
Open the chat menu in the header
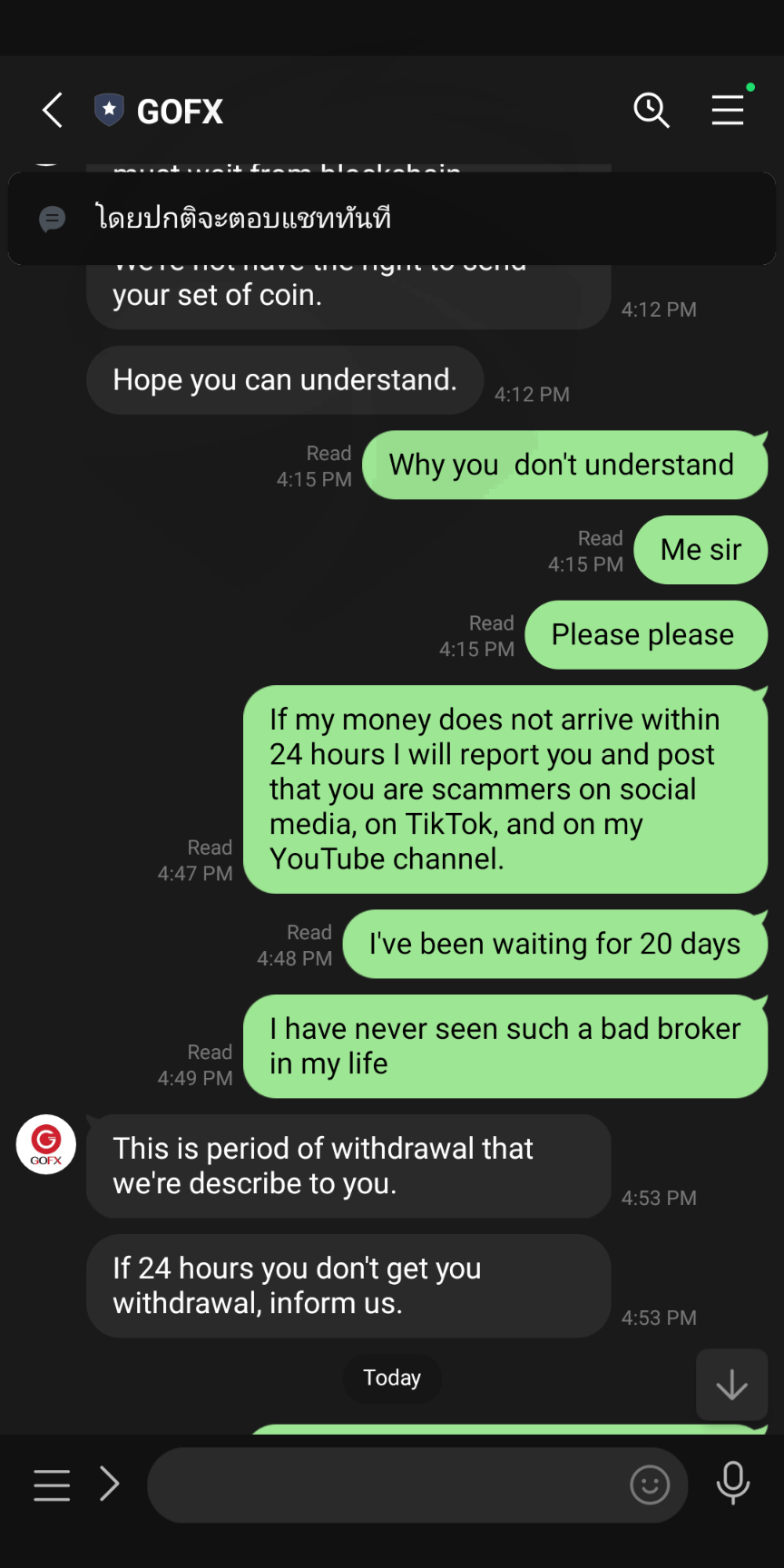pyautogui.click(x=728, y=111)
